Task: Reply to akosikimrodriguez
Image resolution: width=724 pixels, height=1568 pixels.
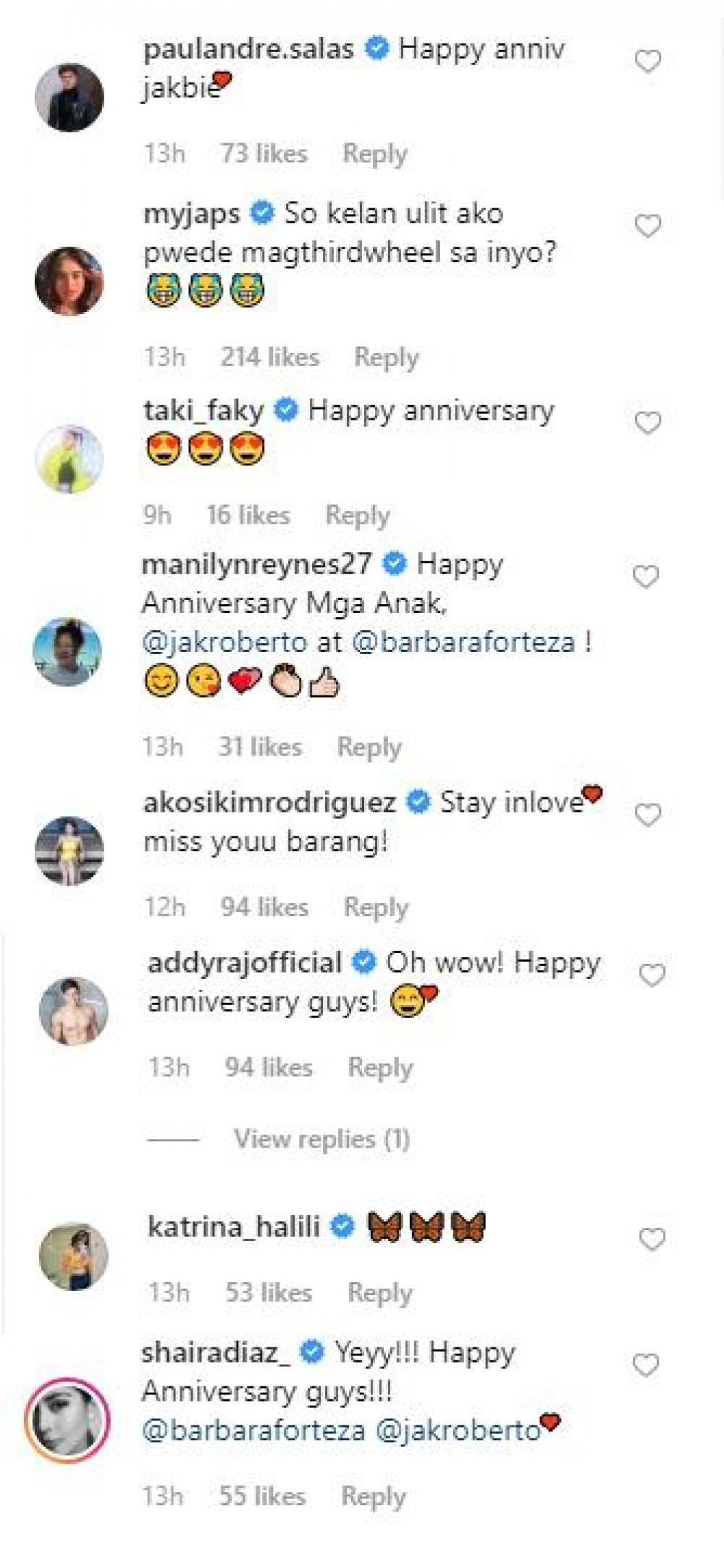Action: [376, 907]
